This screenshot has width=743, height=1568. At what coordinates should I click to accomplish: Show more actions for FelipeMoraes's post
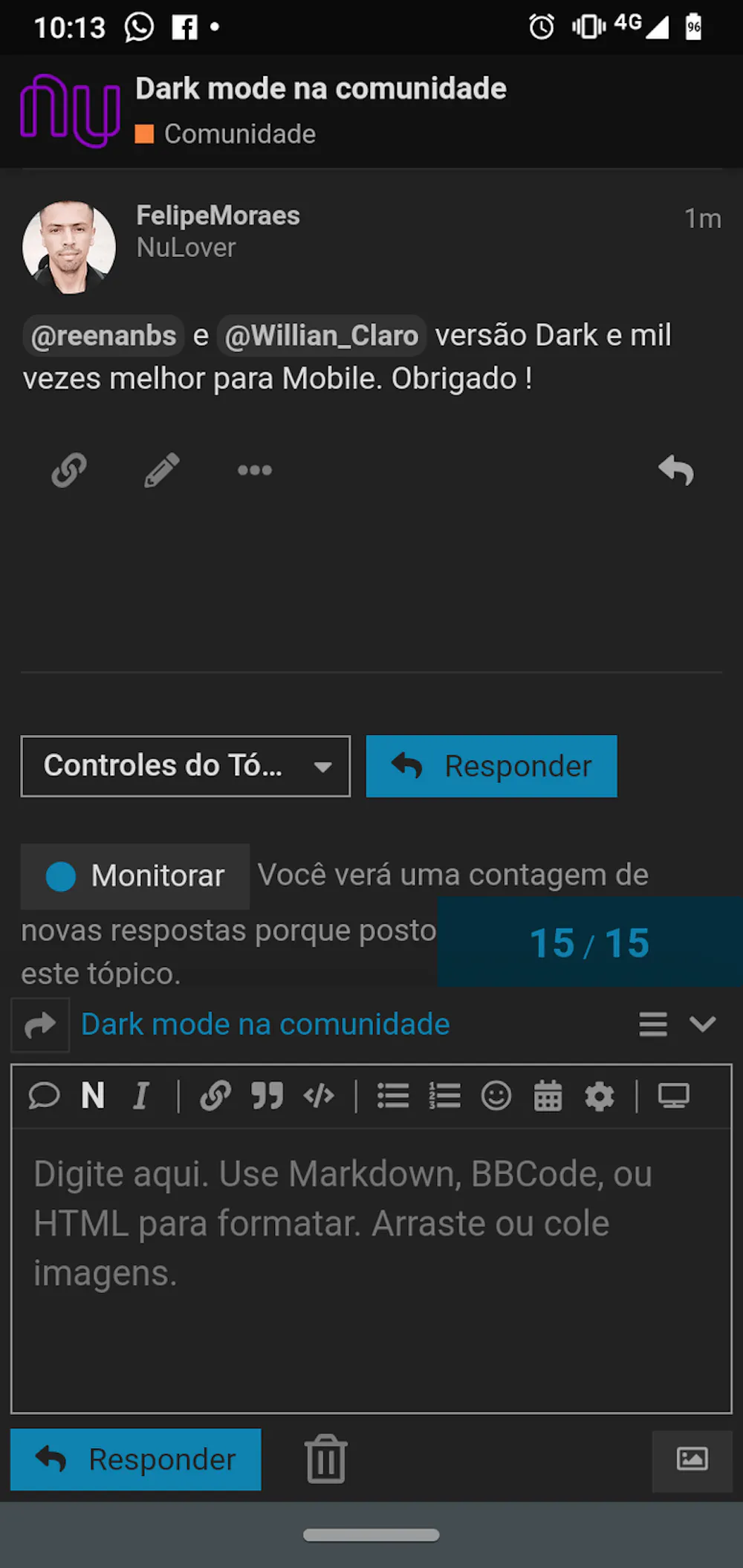coord(255,470)
